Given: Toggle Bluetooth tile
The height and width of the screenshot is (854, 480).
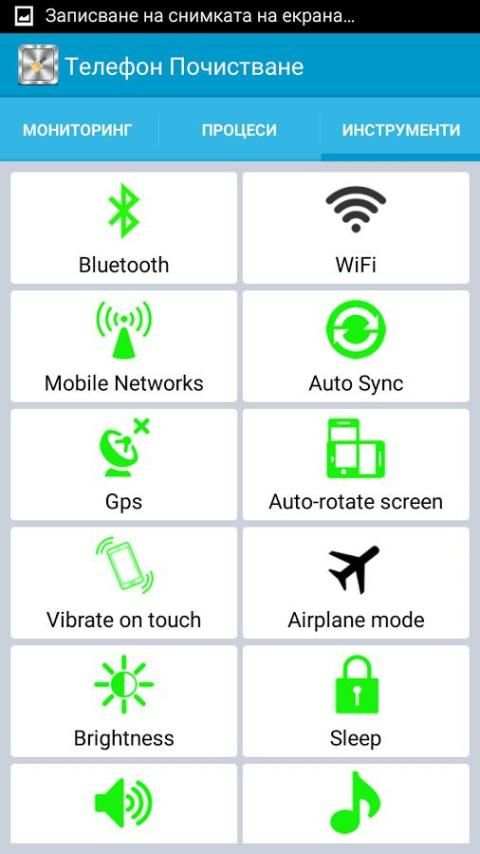Looking at the screenshot, I should click(x=124, y=228).
